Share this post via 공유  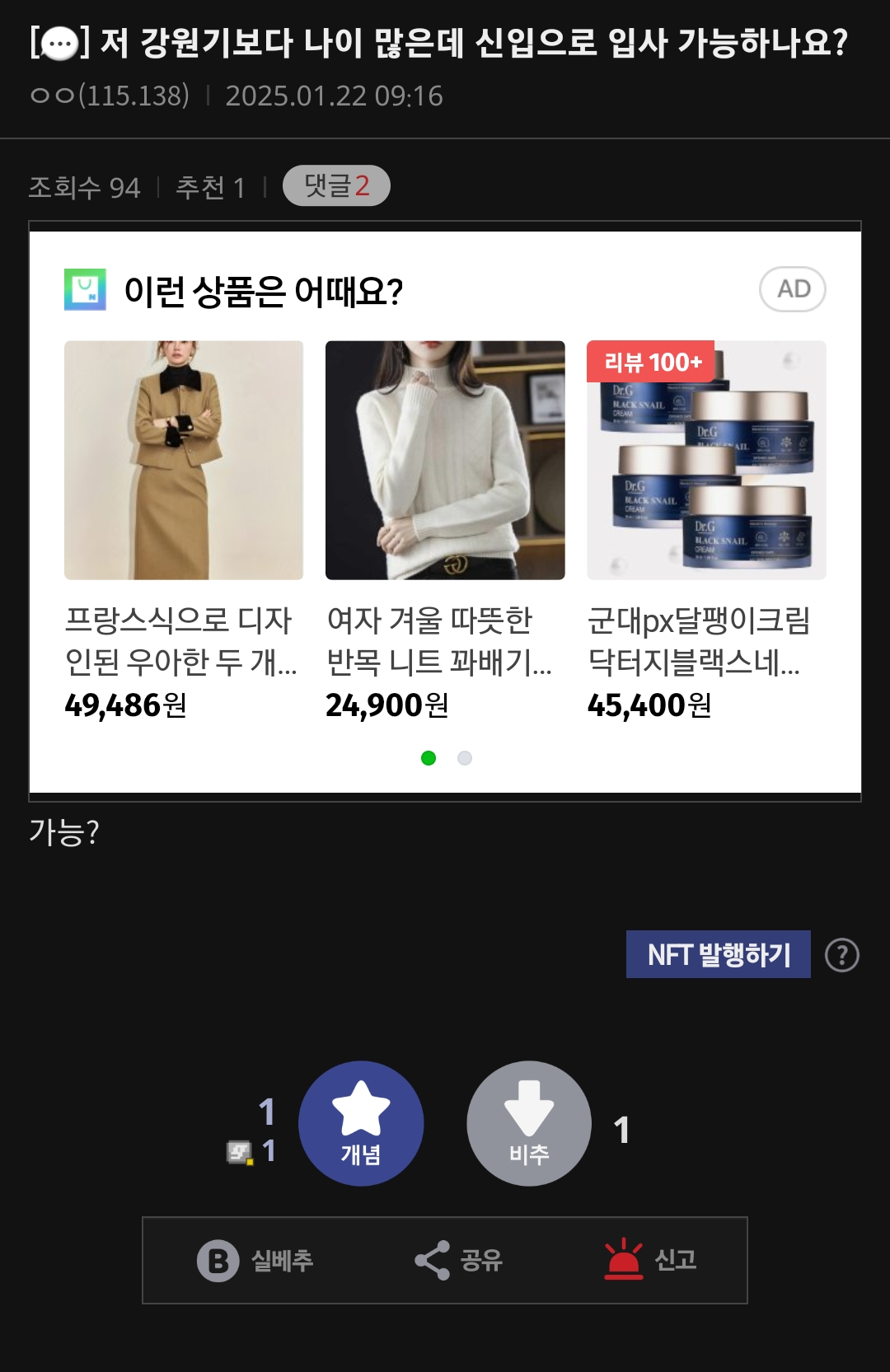click(x=458, y=1260)
